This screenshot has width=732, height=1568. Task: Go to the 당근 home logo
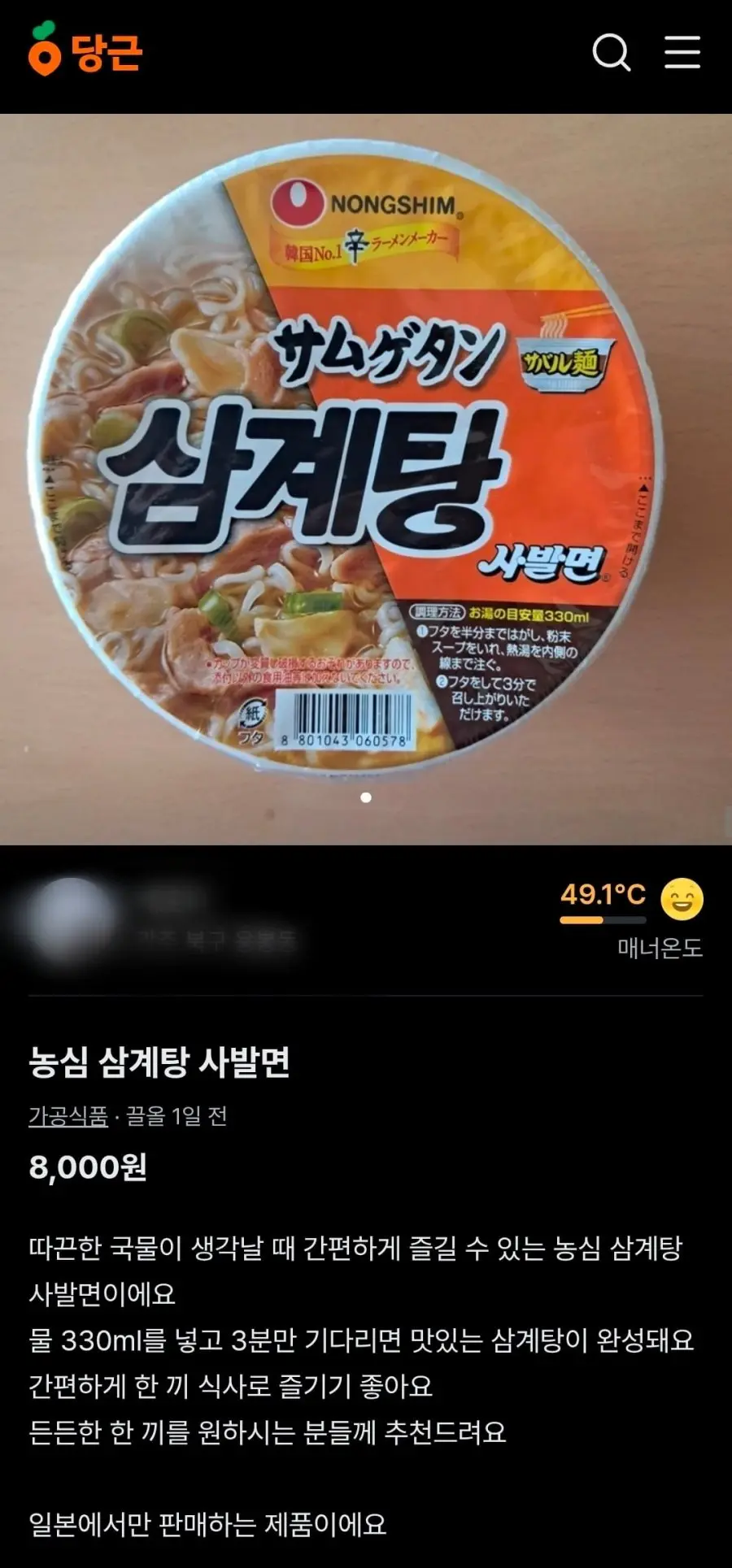85,50
